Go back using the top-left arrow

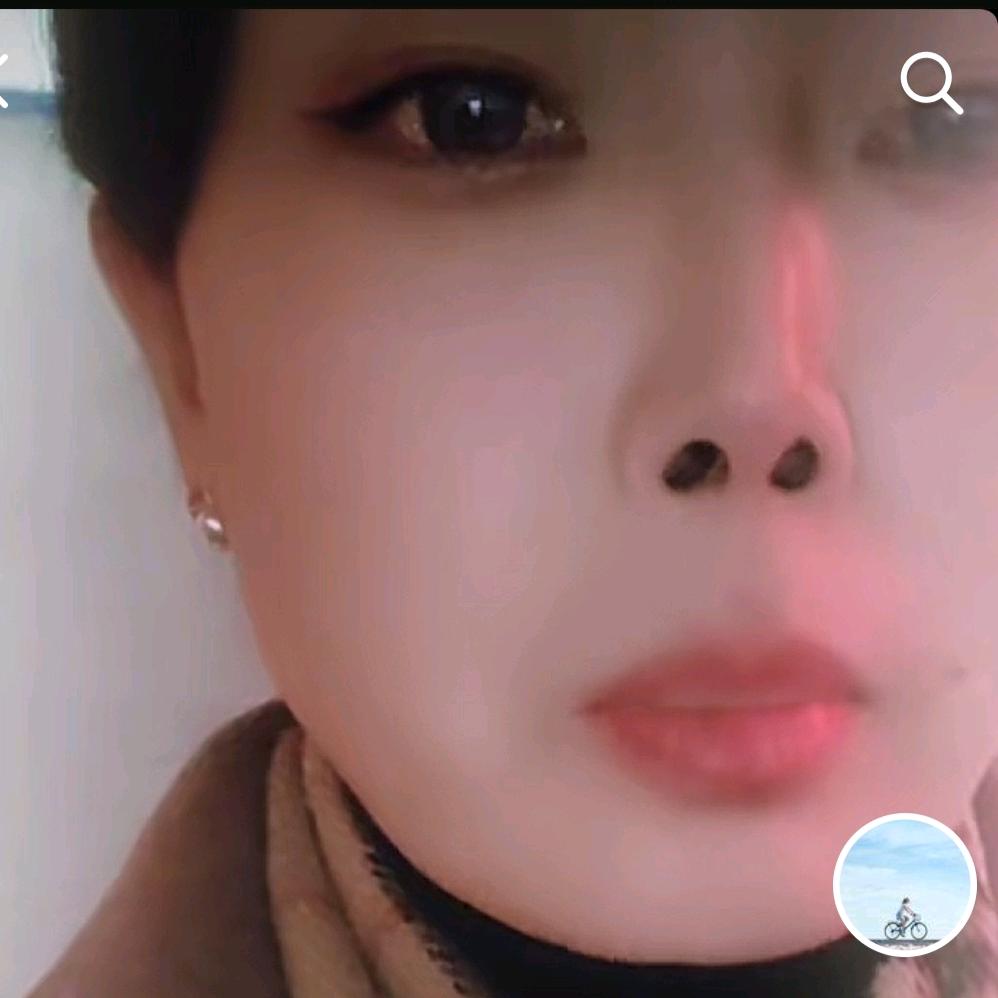4,82
